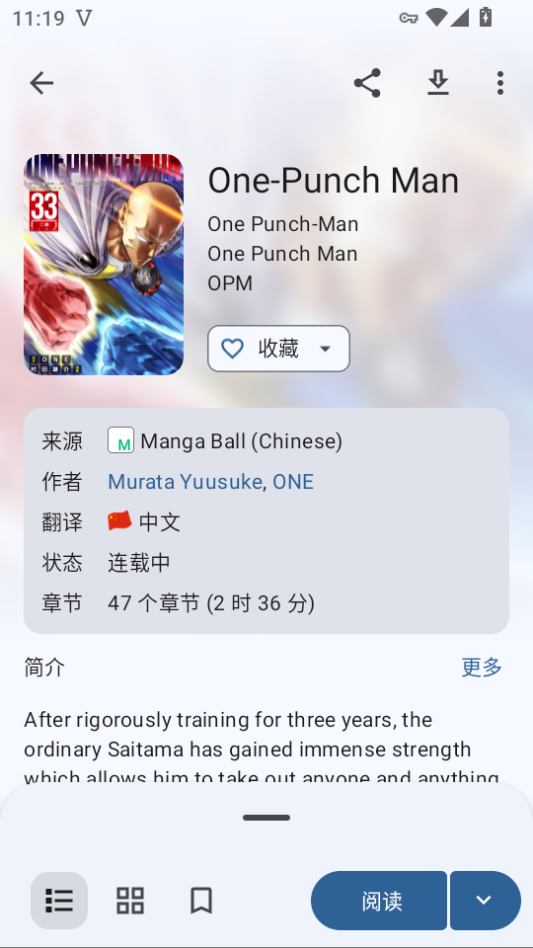533x948 pixels.
Task: Switch to chapter list view
Action: (x=59, y=900)
